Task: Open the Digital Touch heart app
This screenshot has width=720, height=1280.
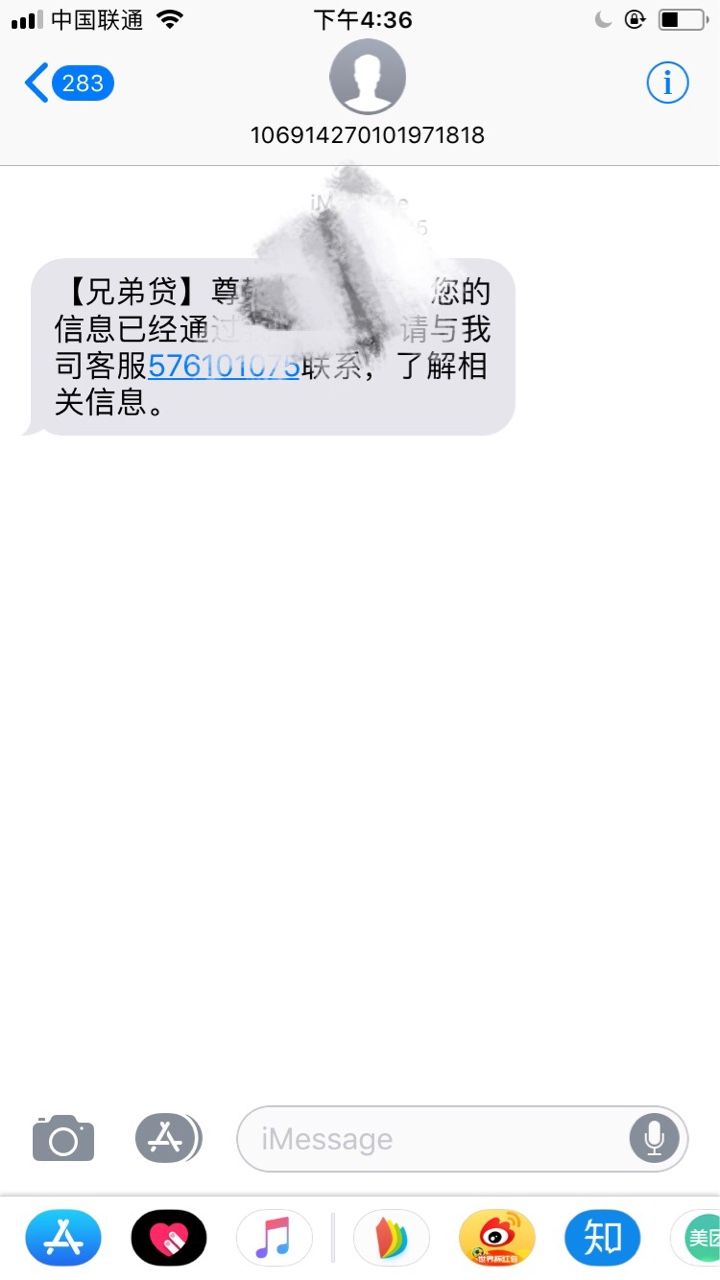Action: (x=169, y=1238)
